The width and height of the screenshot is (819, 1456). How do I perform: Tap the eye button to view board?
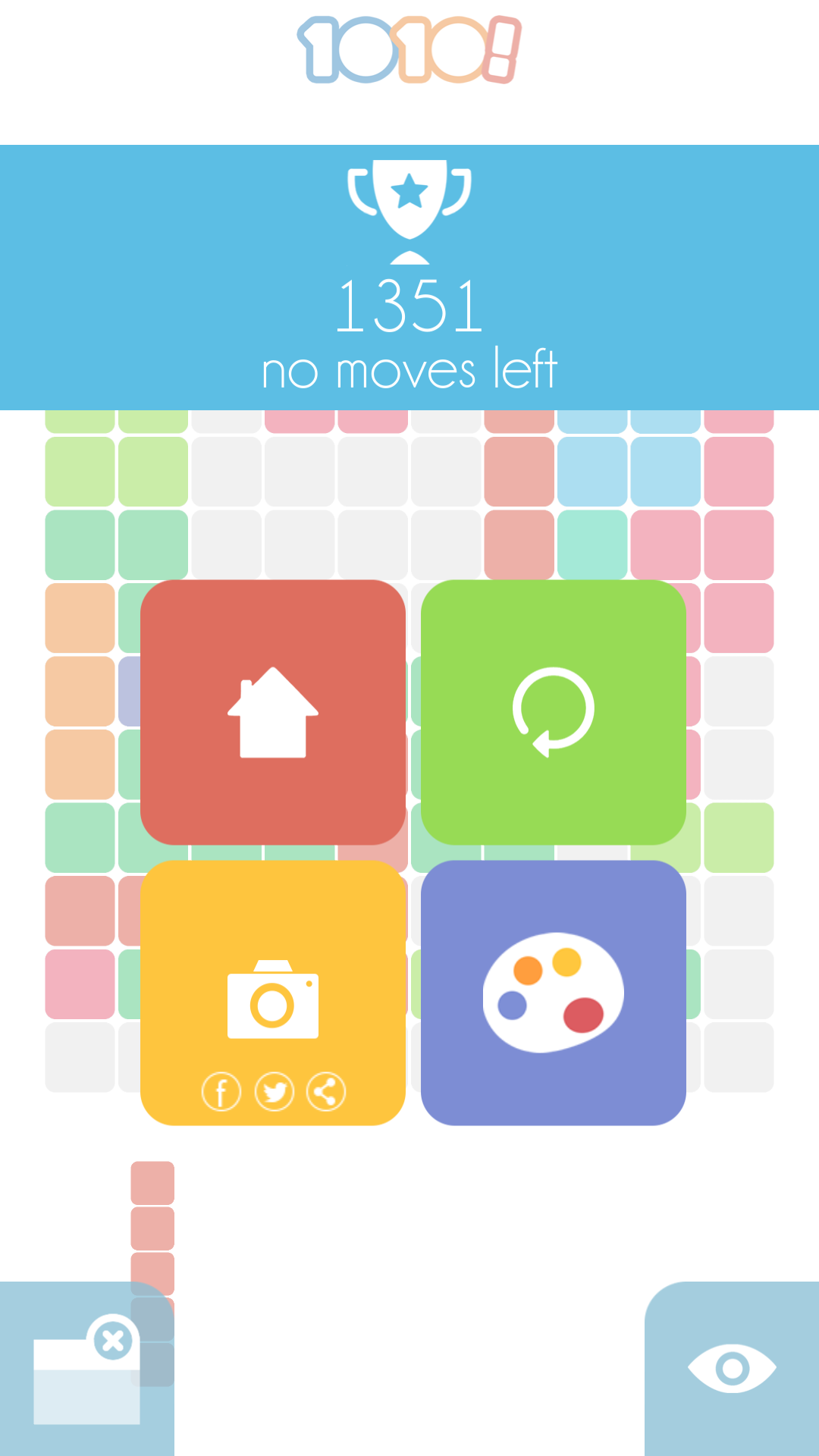point(732,1369)
